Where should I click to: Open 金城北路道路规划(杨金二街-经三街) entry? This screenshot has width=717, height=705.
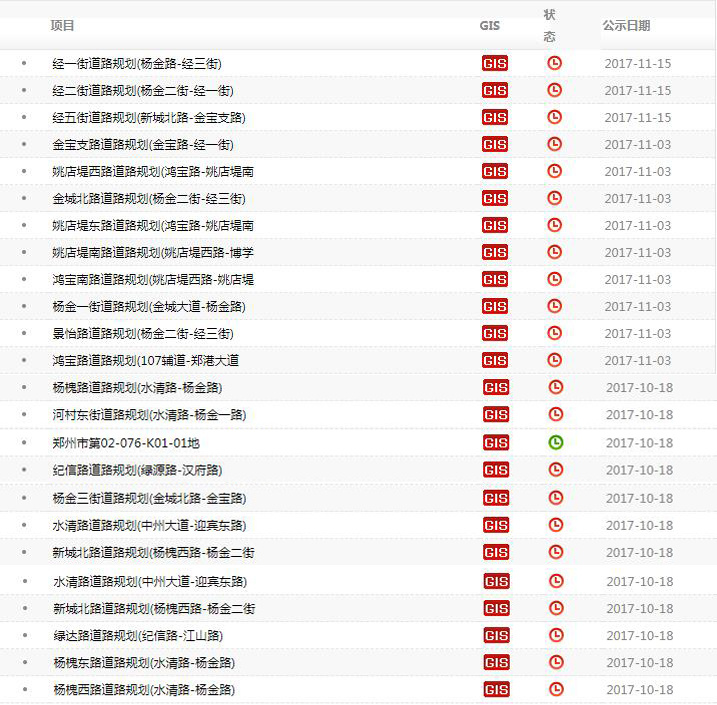[148, 198]
